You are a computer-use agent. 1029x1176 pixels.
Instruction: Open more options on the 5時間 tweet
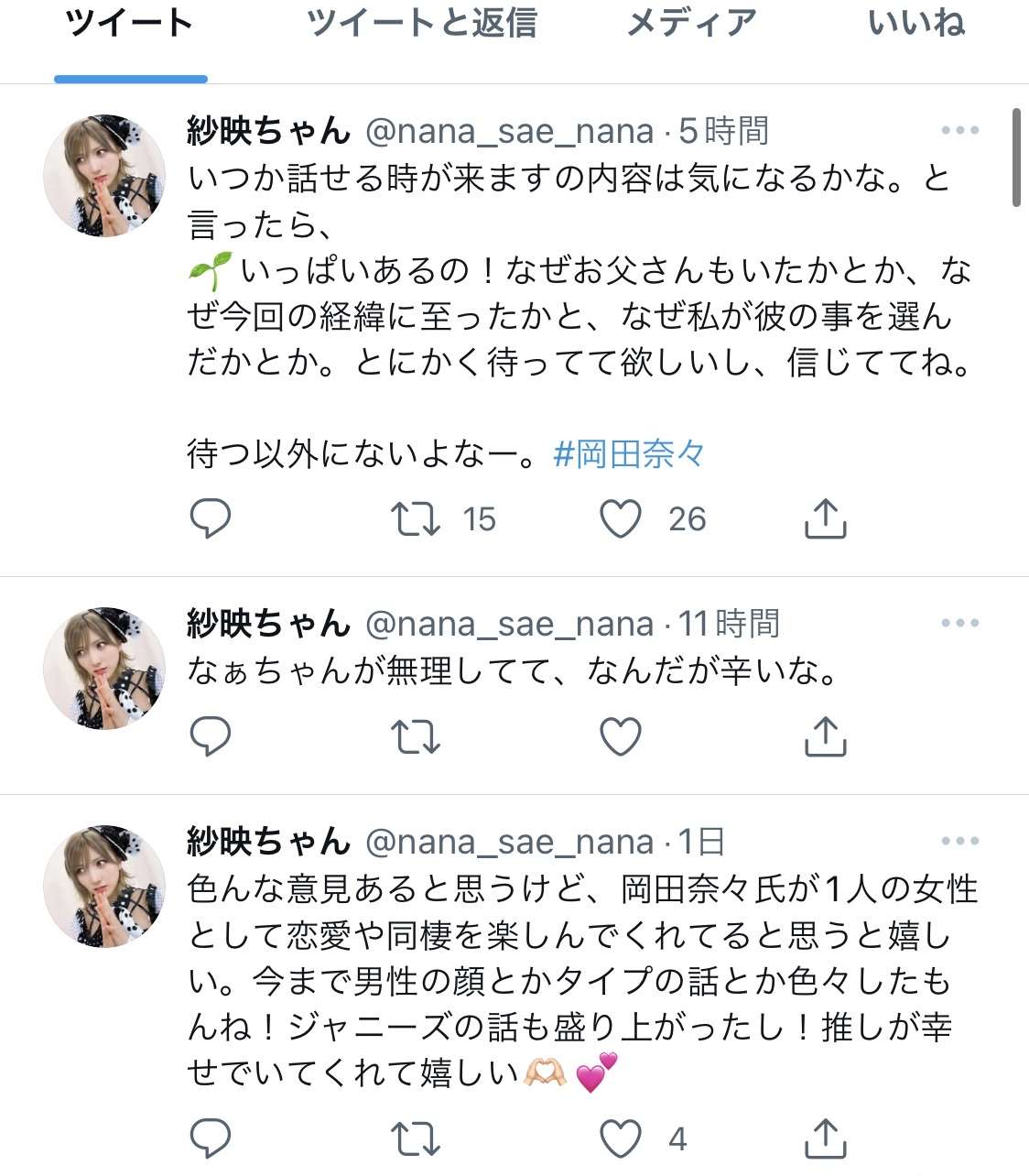(x=959, y=131)
